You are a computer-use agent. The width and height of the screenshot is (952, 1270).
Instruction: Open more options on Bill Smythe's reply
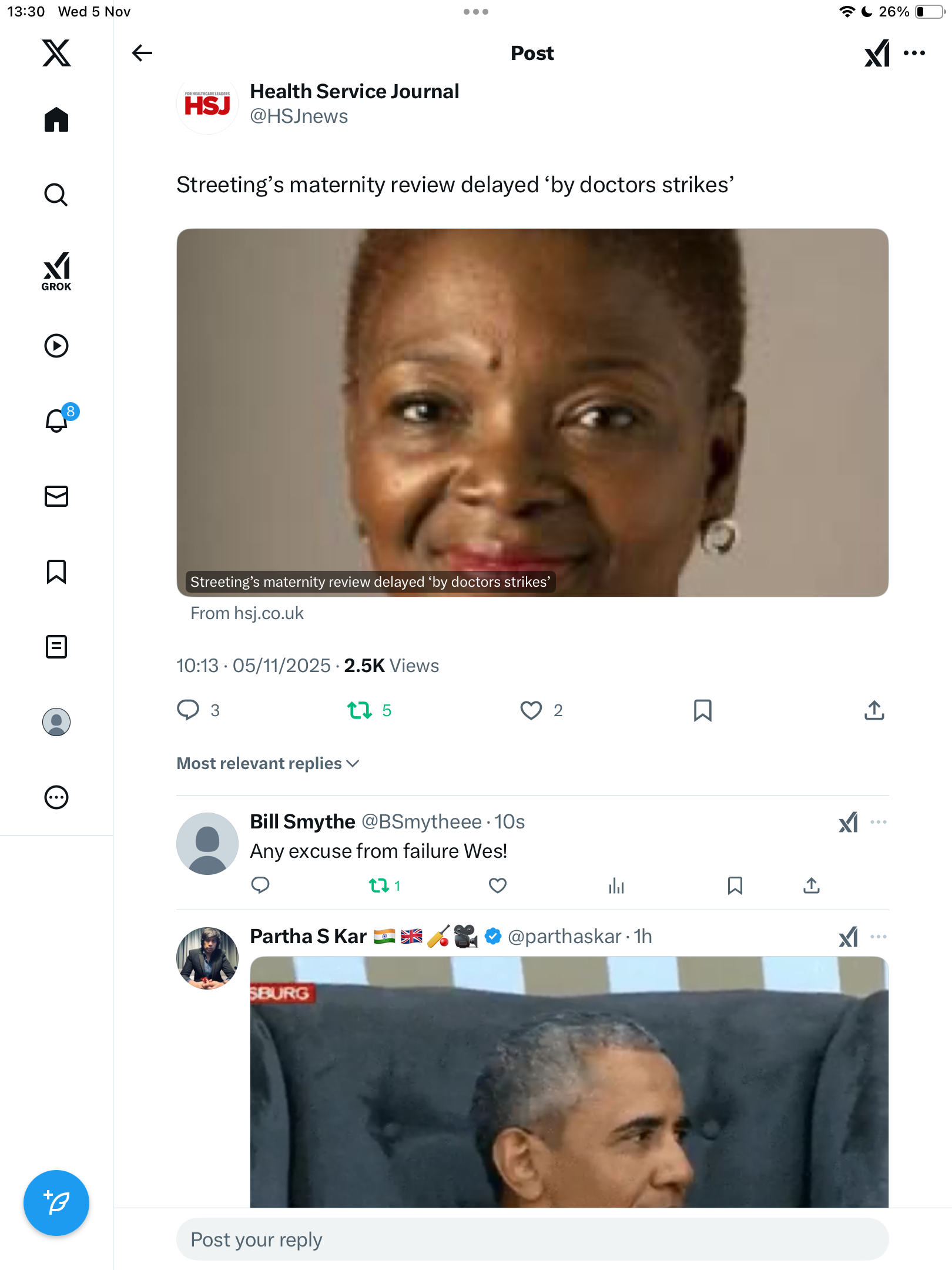click(x=878, y=822)
